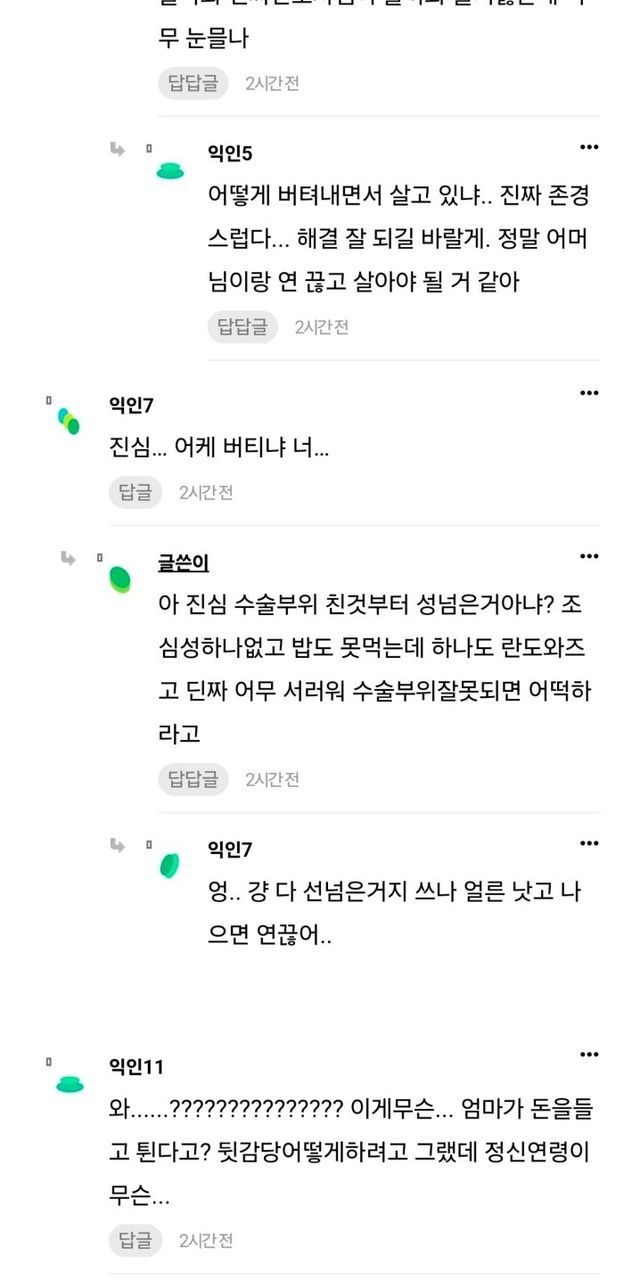Open the overflow menu on 익인7's reply '엉.. 걍 다'
The image size is (640, 1280).
pos(589,843)
